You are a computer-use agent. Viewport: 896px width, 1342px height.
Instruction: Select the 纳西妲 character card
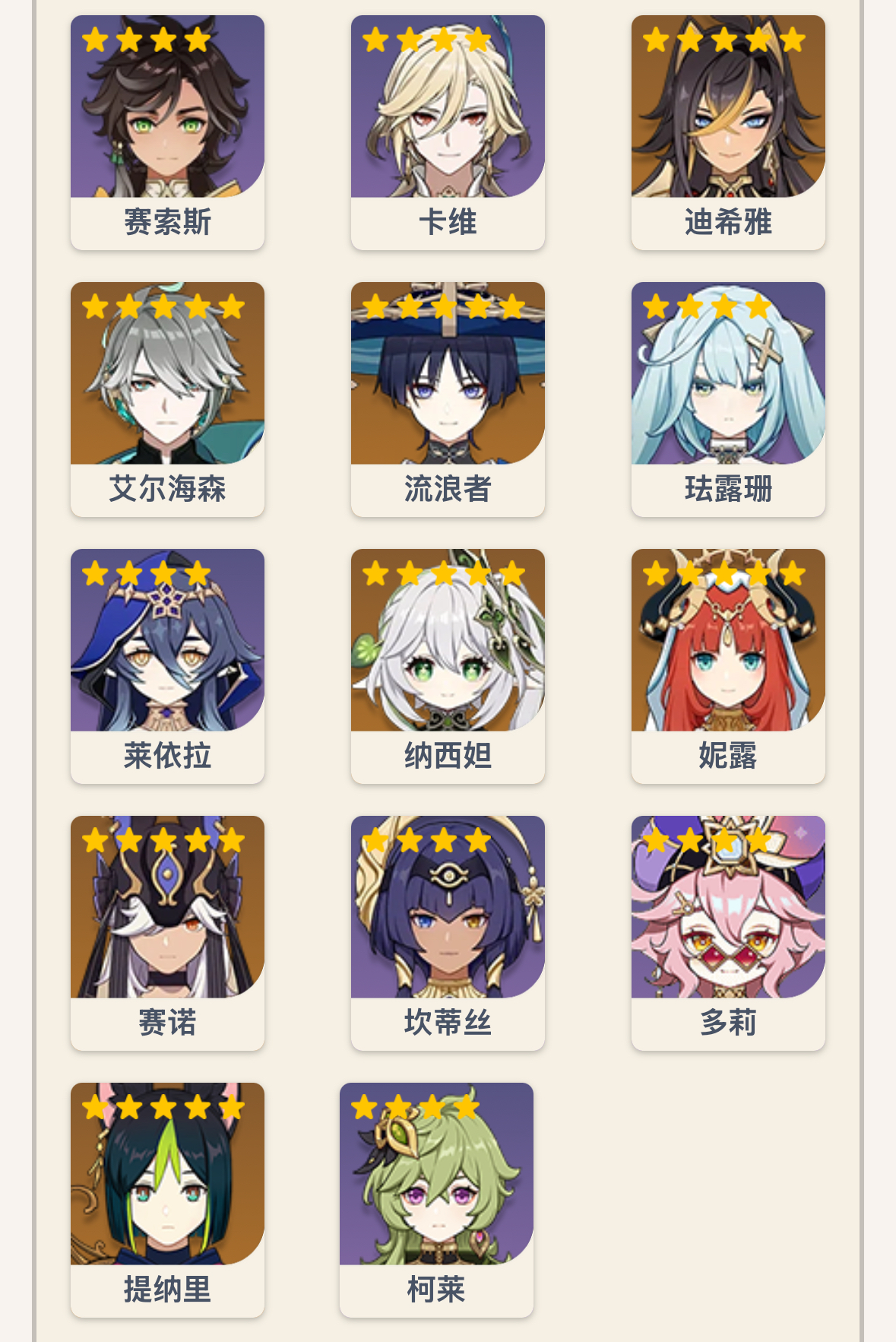448,666
